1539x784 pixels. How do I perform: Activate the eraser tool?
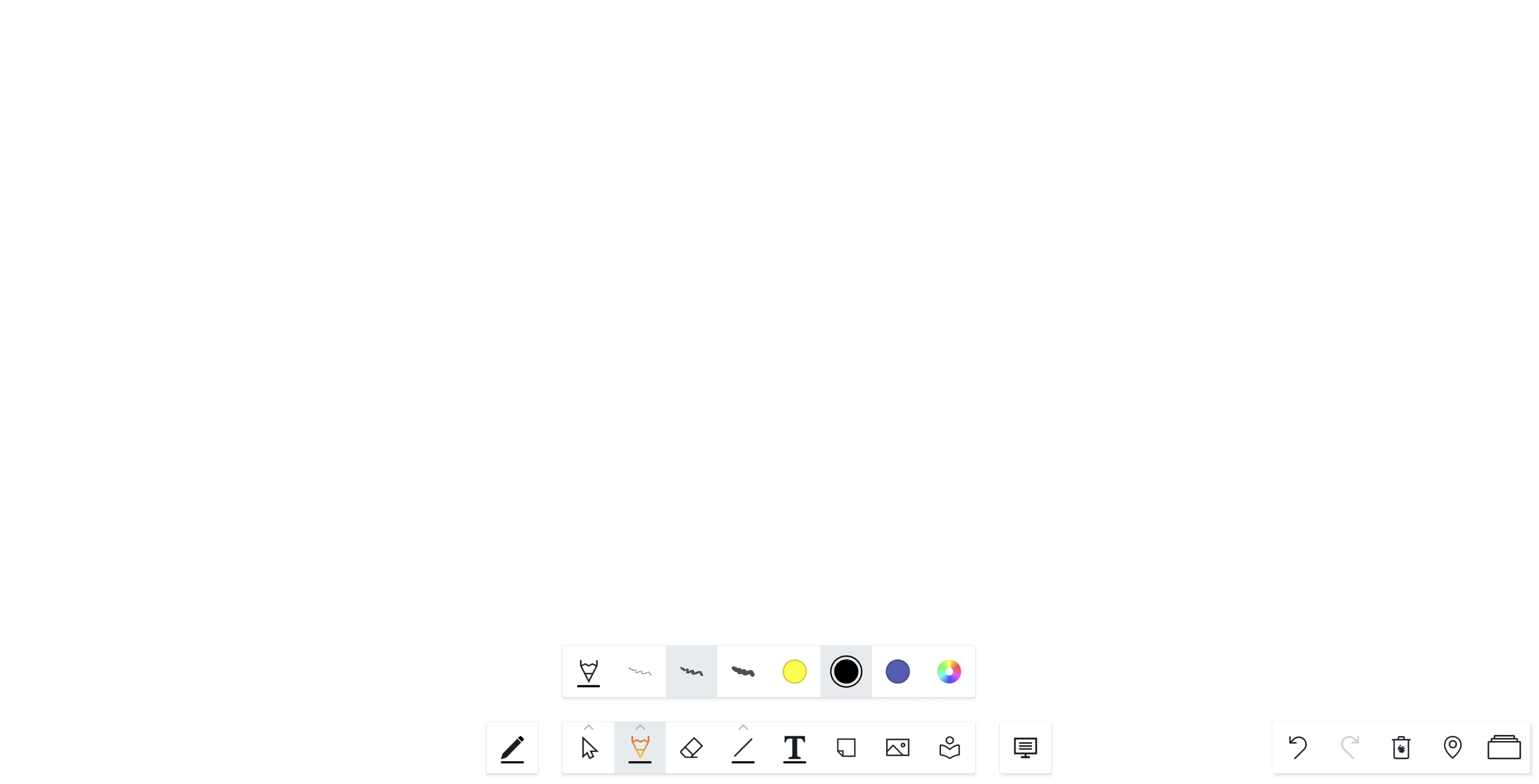(x=691, y=748)
